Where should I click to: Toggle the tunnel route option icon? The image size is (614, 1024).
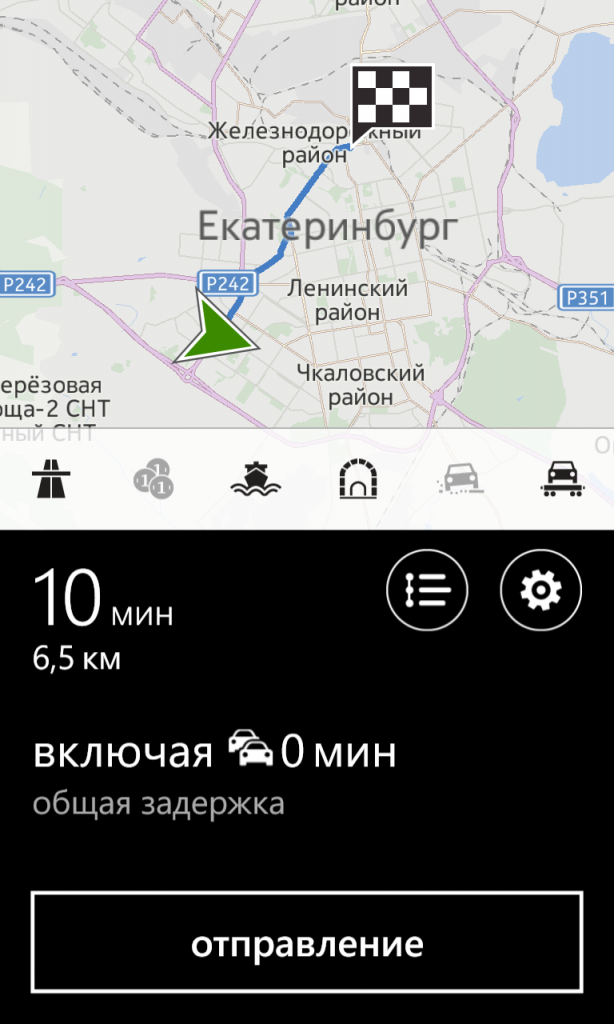coord(357,480)
